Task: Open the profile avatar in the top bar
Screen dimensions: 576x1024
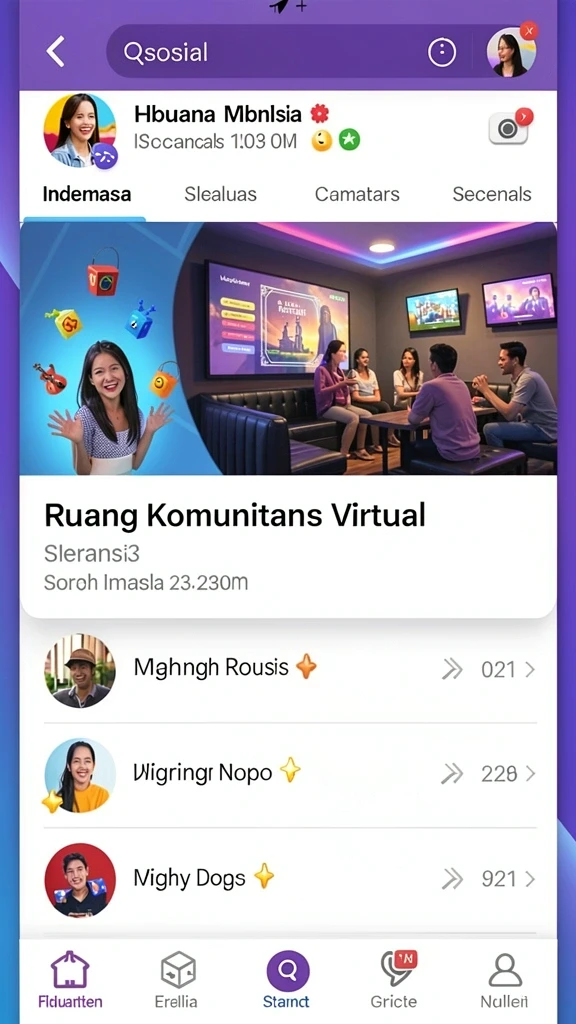Action: tap(512, 52)
